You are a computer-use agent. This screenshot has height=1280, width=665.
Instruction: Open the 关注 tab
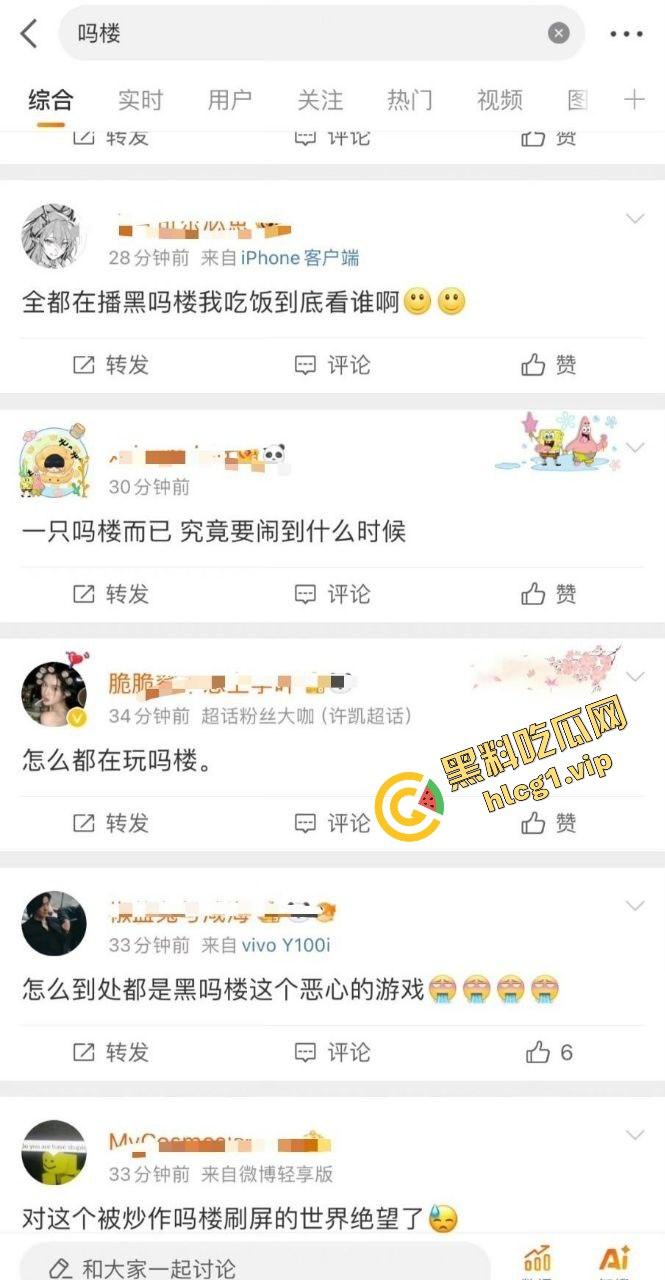(x=320, y=100)
